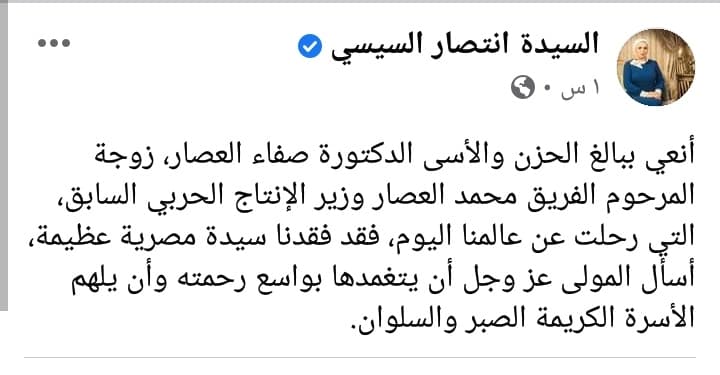
Task: Open the post timestamp ١ س
Action: pyautogui.click(x=580, y=88)
